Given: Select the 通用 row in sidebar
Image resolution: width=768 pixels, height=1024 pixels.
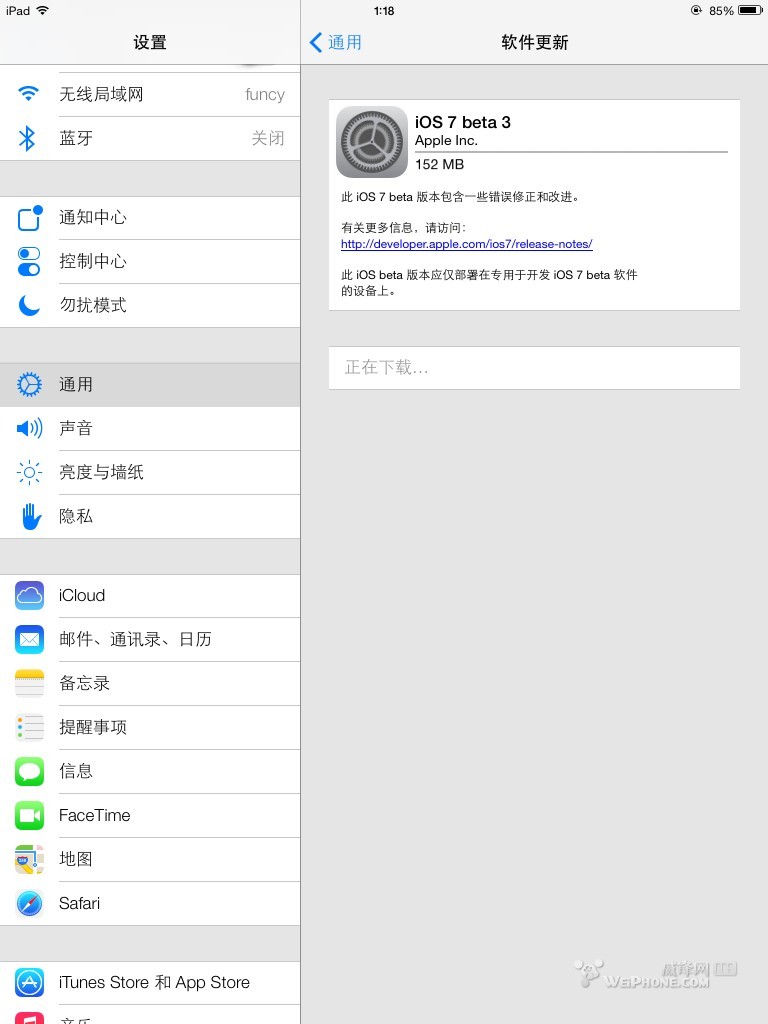Looking at the screenshot, I should (x=150, y=384).
